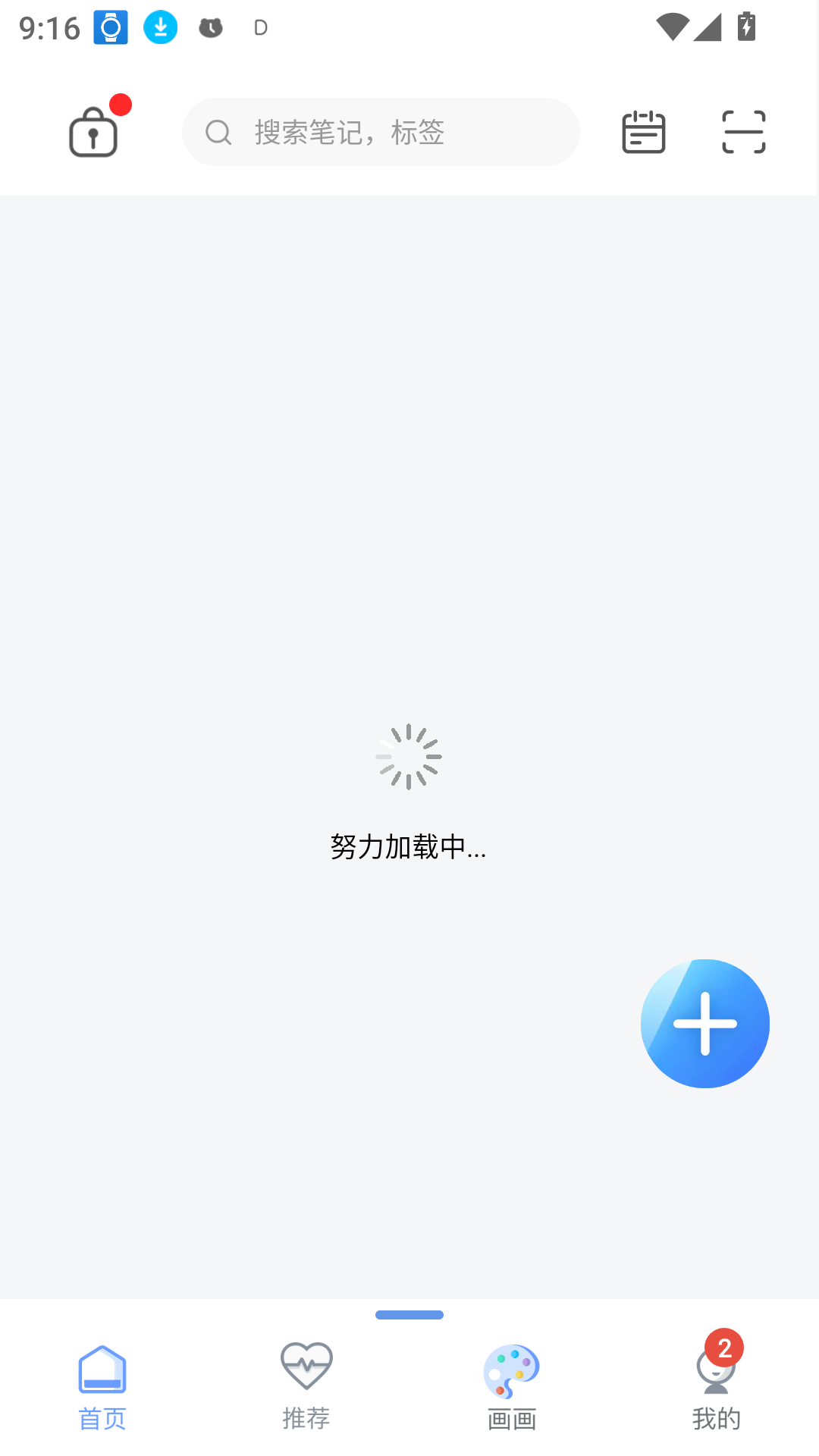Tap the battery charging status icon

[746, 27]
